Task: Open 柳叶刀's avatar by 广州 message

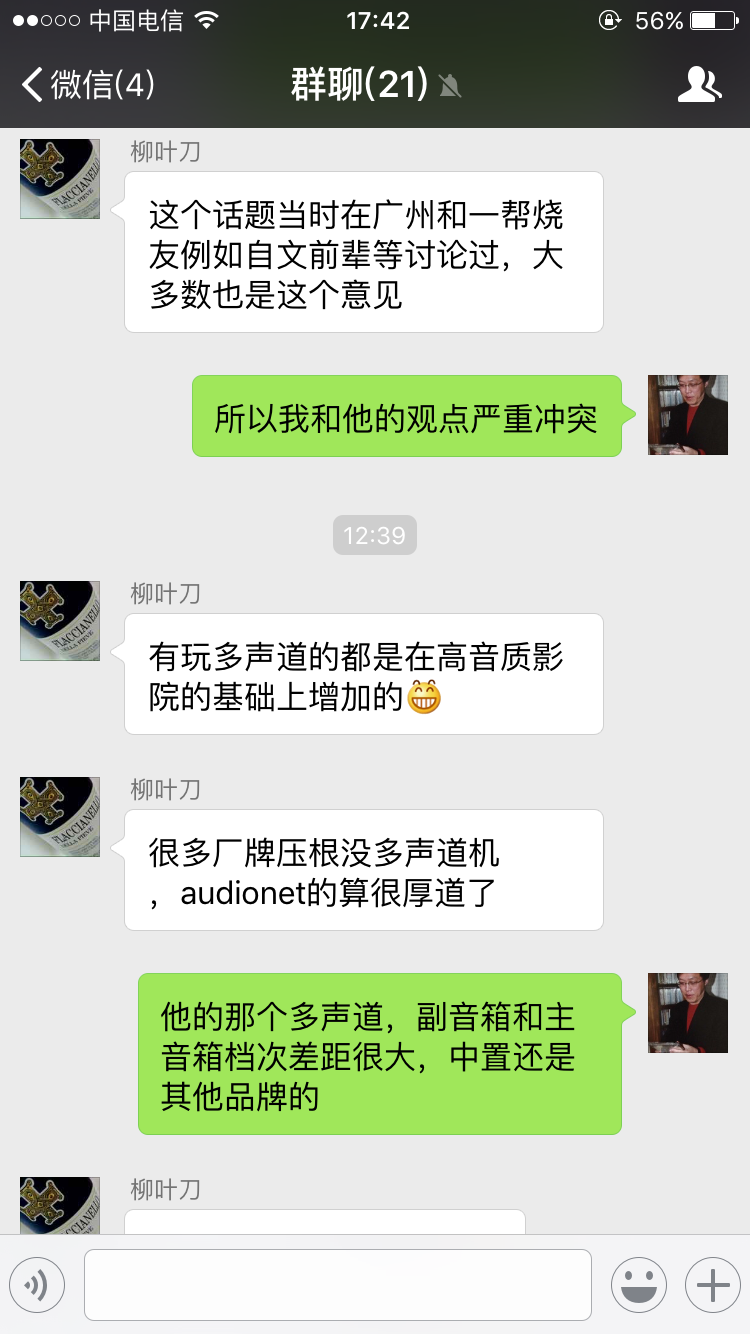Action: [60, 179]
